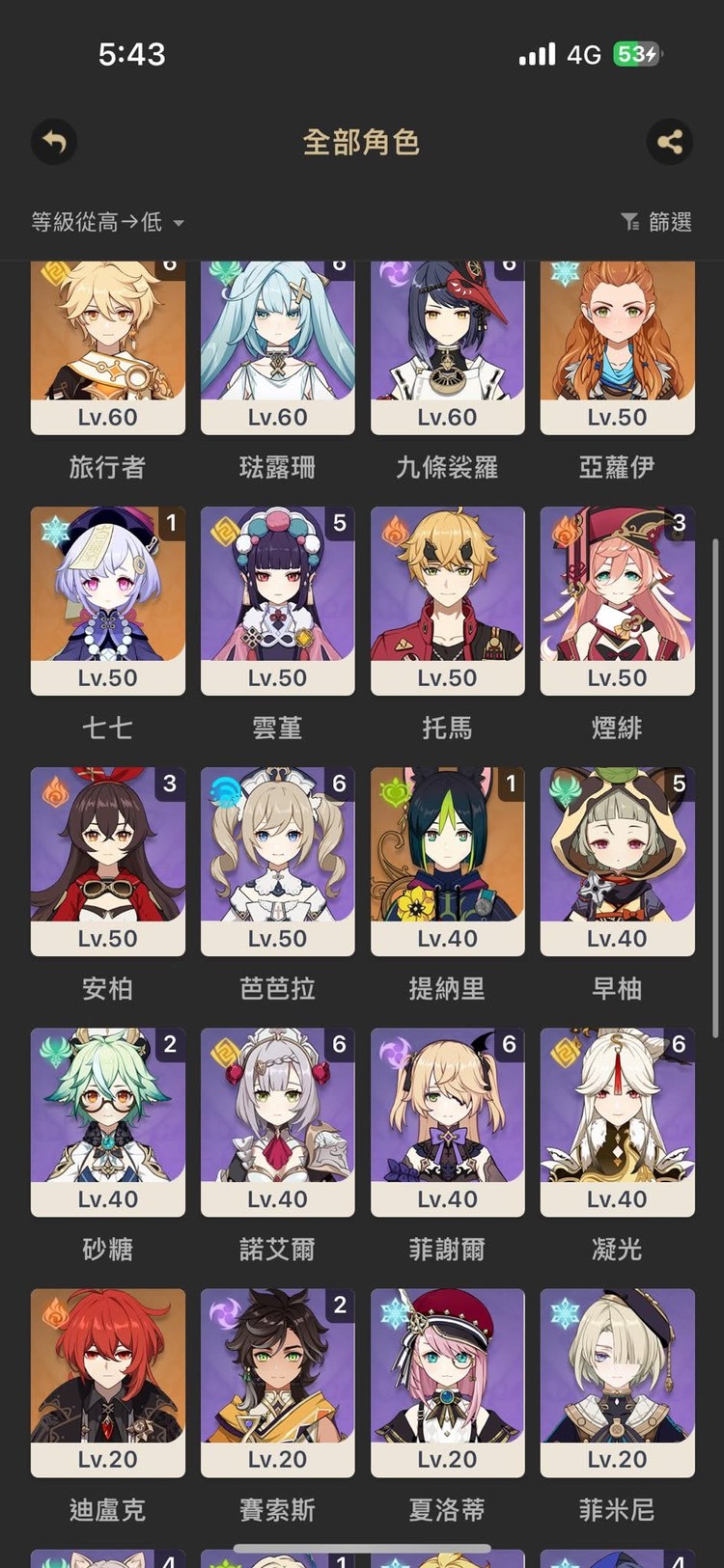Open the 托馬 character card
The width and height of the screenshot is (724, 1568).
[x=448, y=600]
